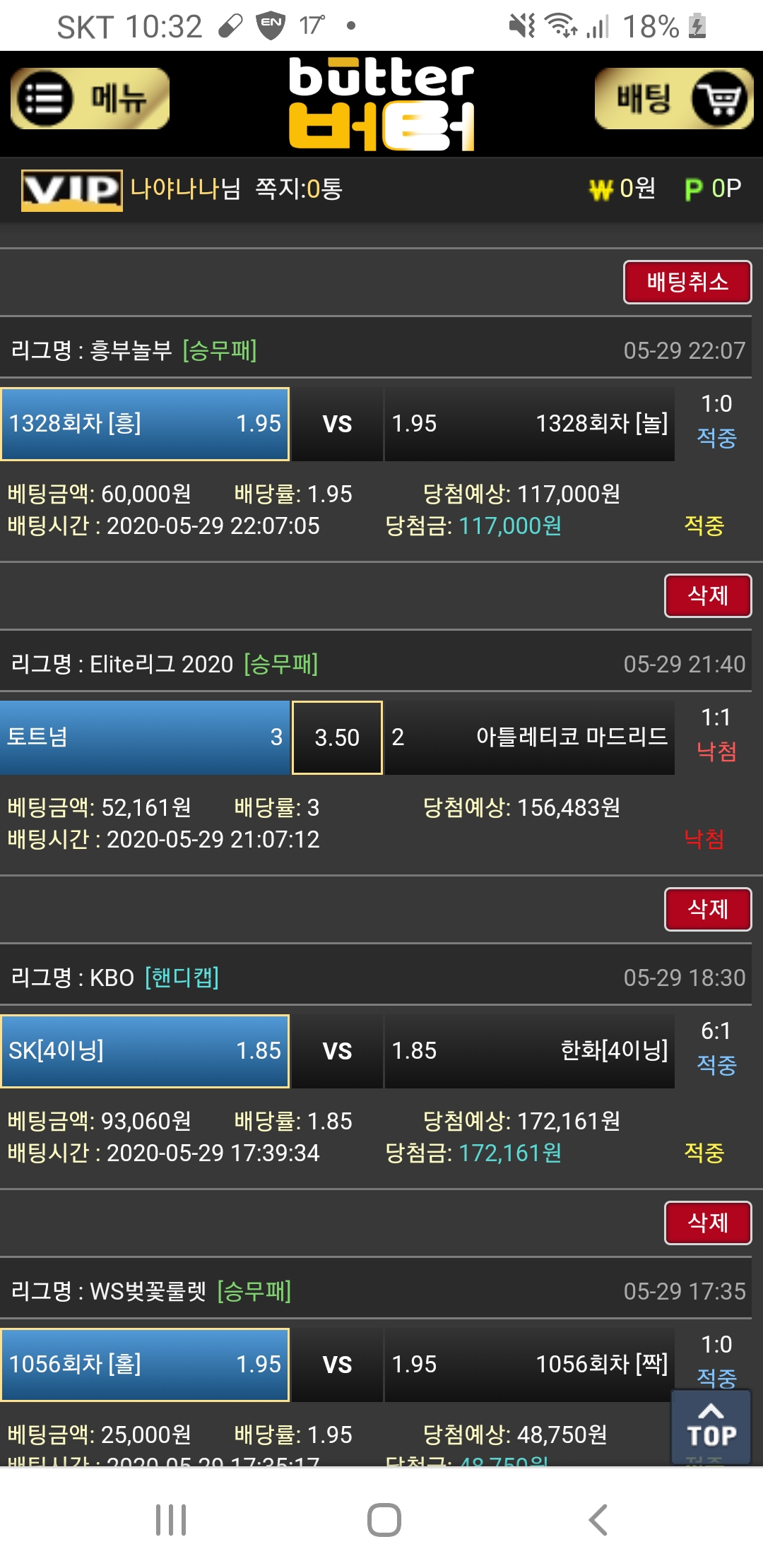Delete the Elite리그 2020 bet

(707, 909)
